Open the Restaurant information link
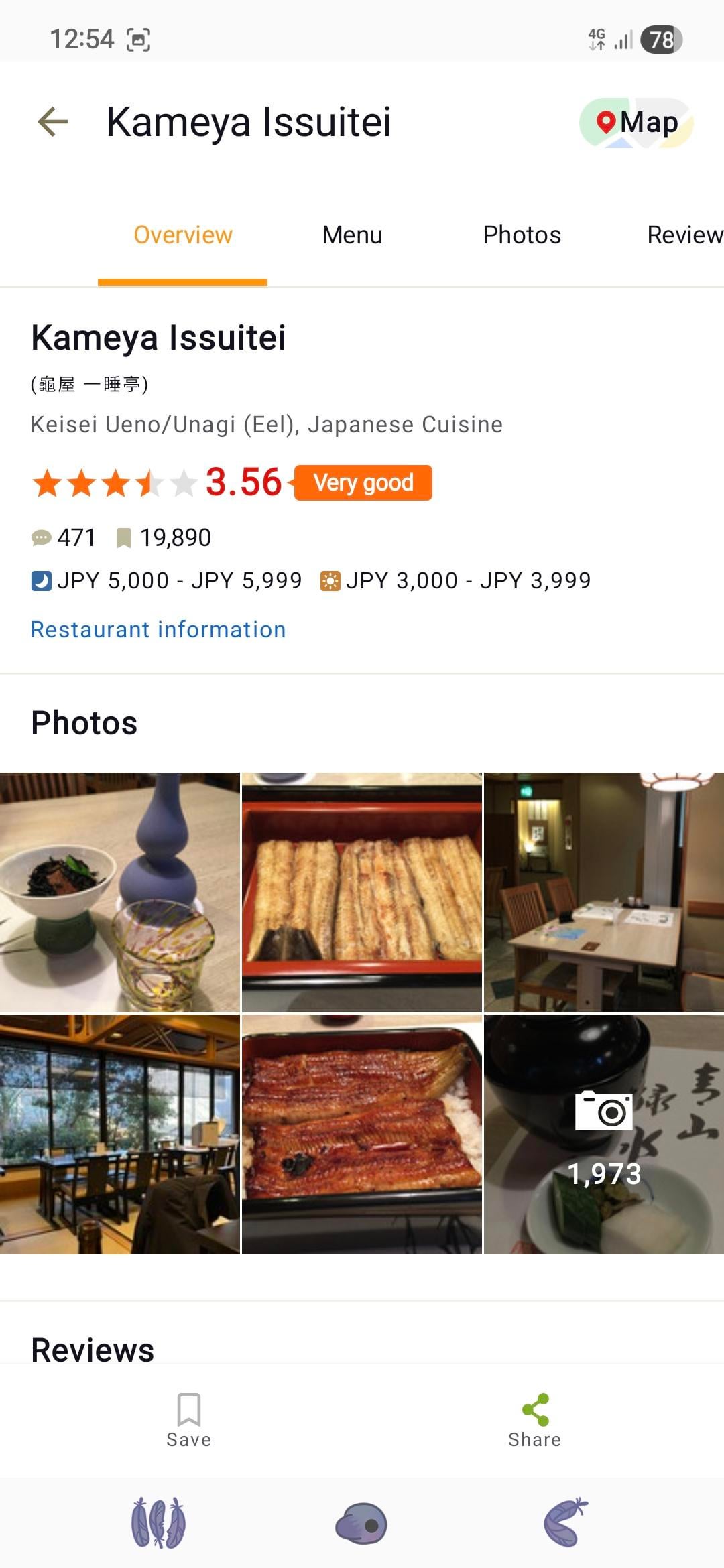The width and height of the screenshot is (724, 1568). coord(158,630)
